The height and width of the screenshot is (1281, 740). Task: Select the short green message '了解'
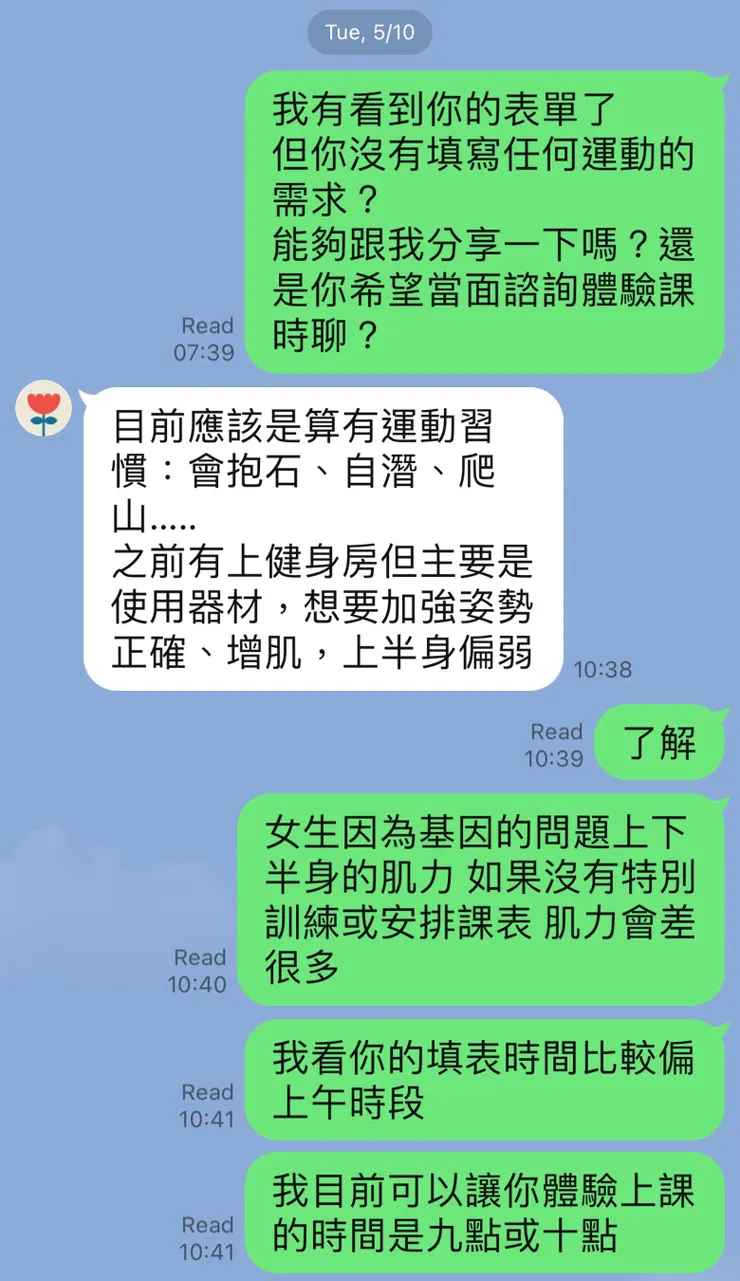pos(660,742)
